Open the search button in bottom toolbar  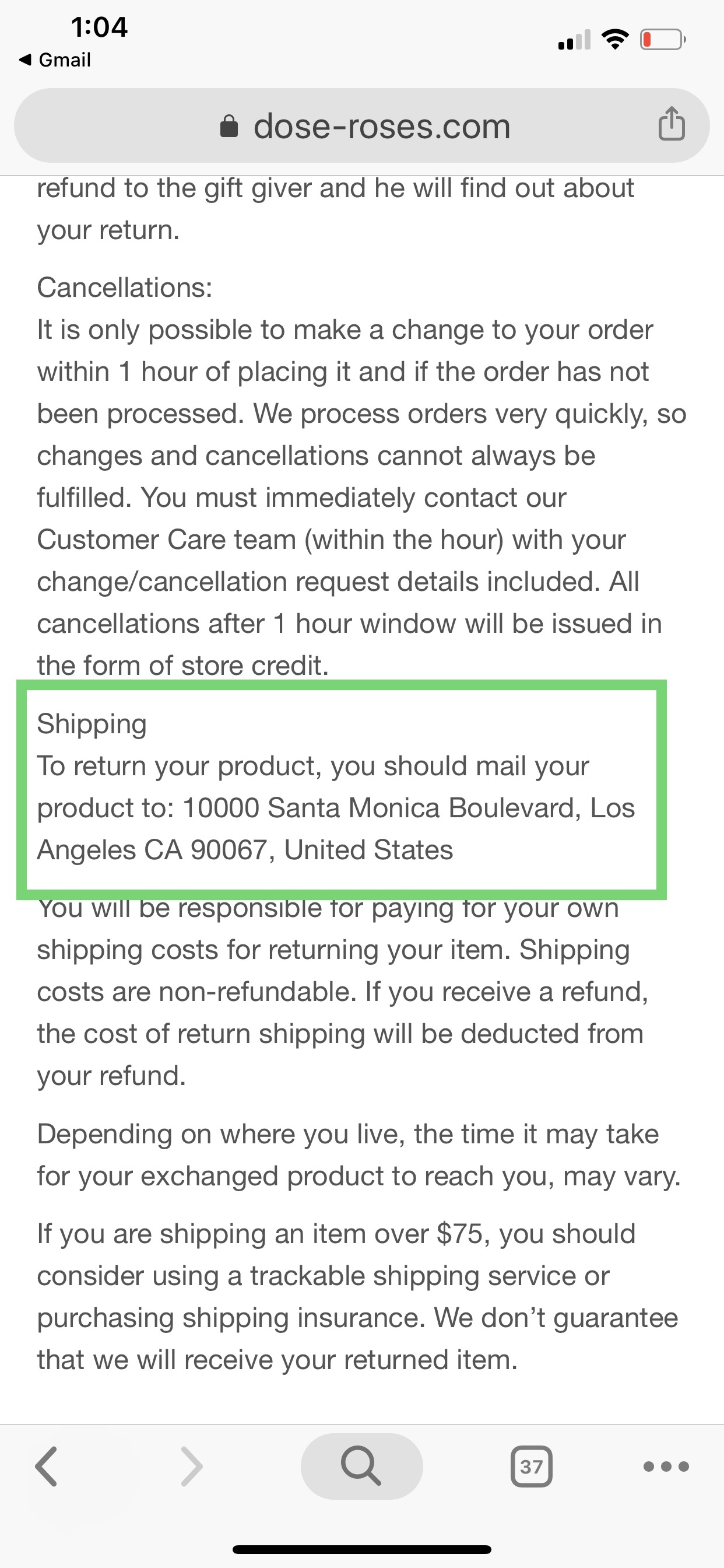[361, 1466]
